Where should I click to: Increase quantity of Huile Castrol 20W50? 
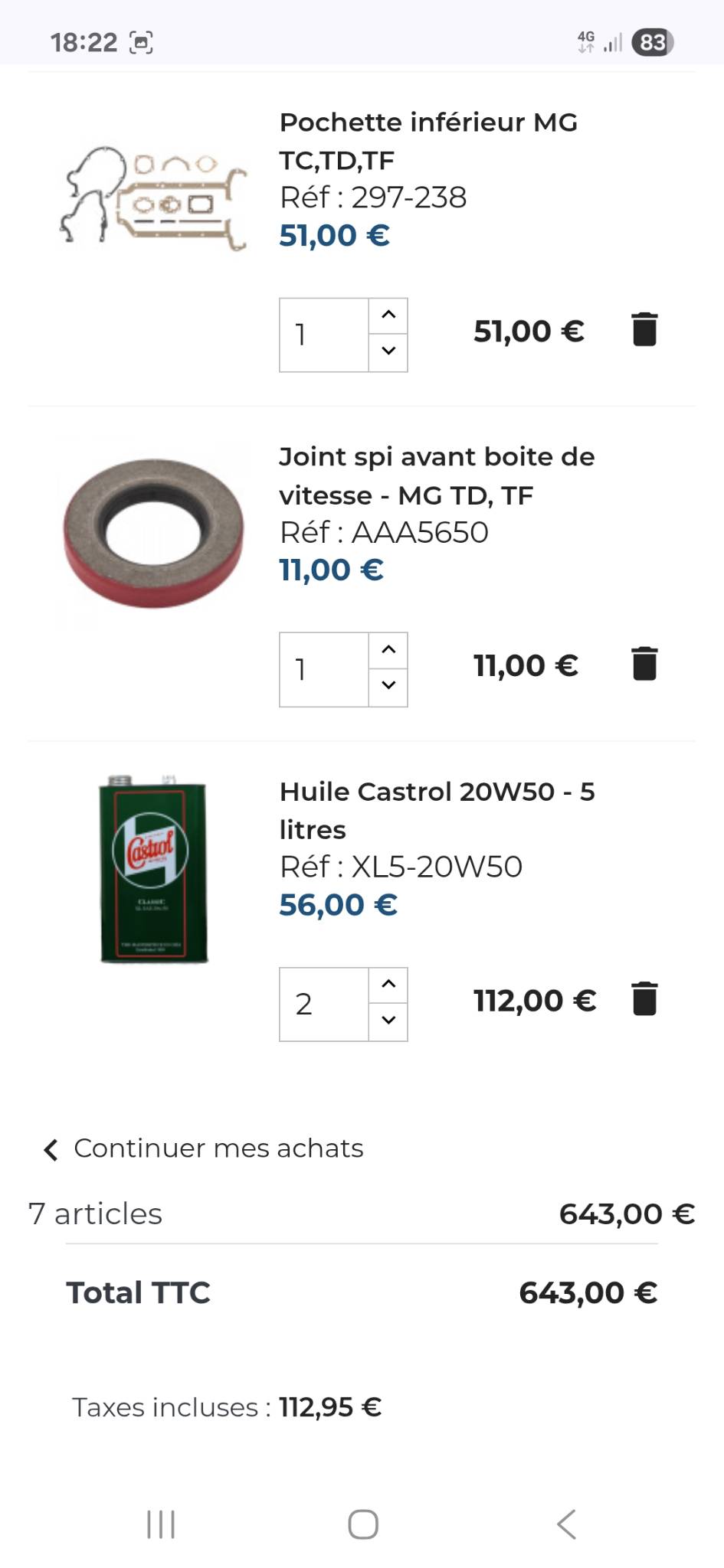[x=388, y=985]
